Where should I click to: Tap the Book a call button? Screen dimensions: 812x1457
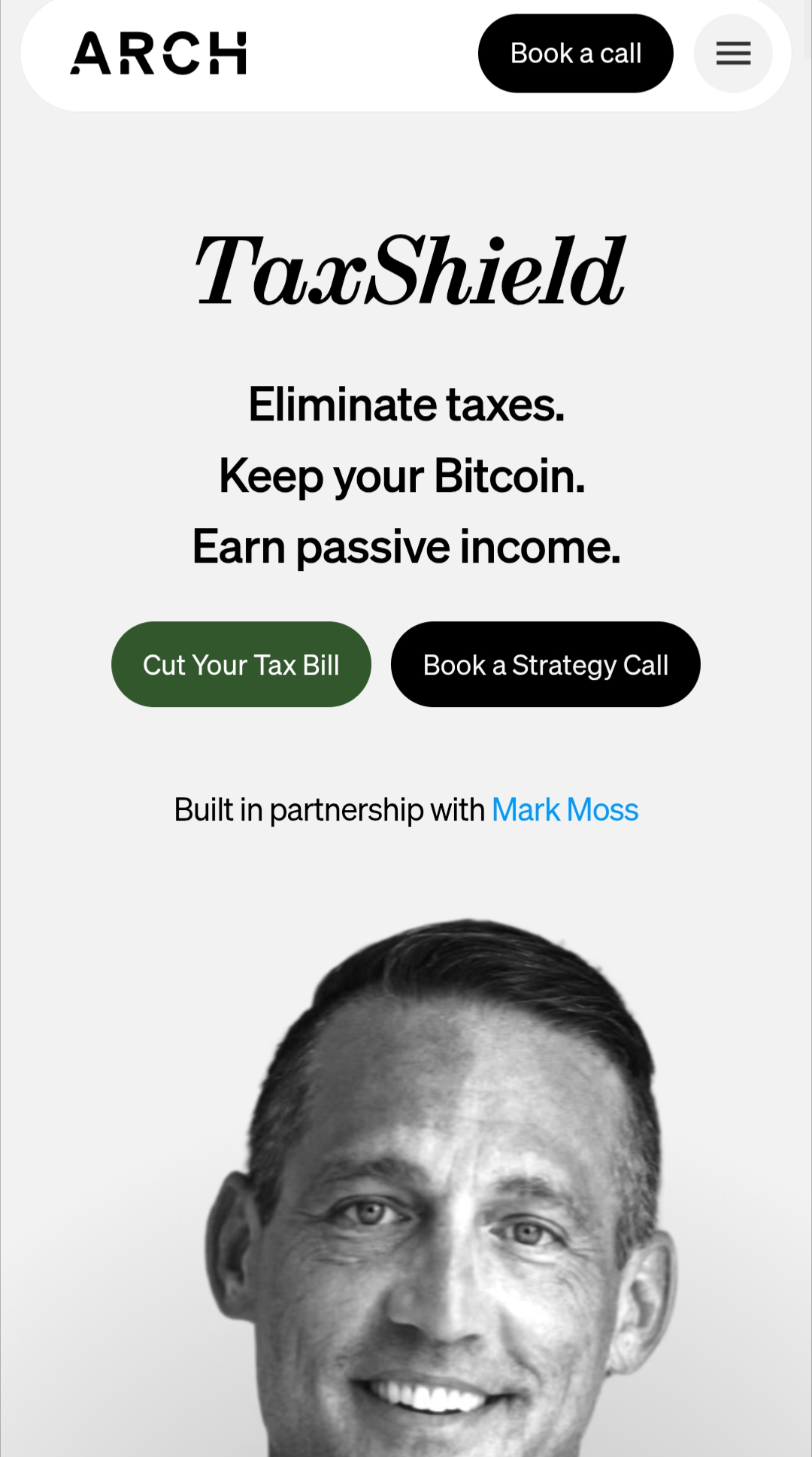575,53
